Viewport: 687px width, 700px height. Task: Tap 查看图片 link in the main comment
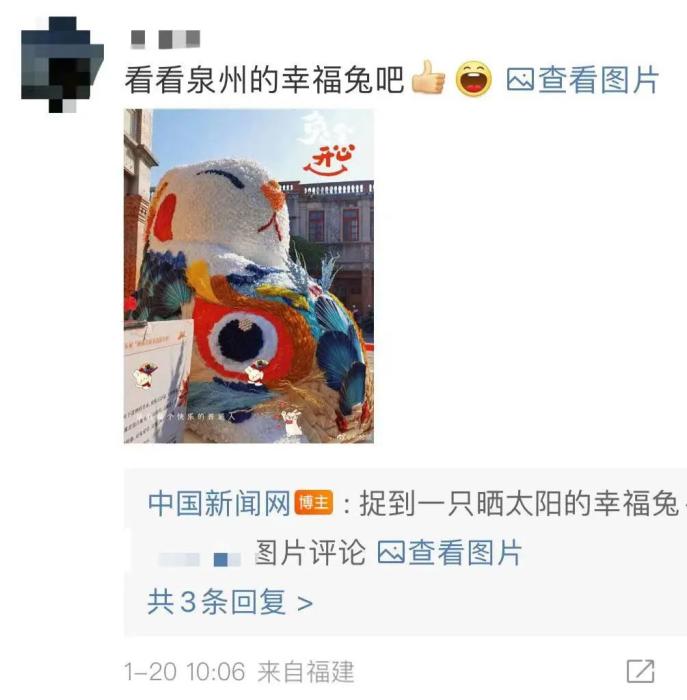583,80
